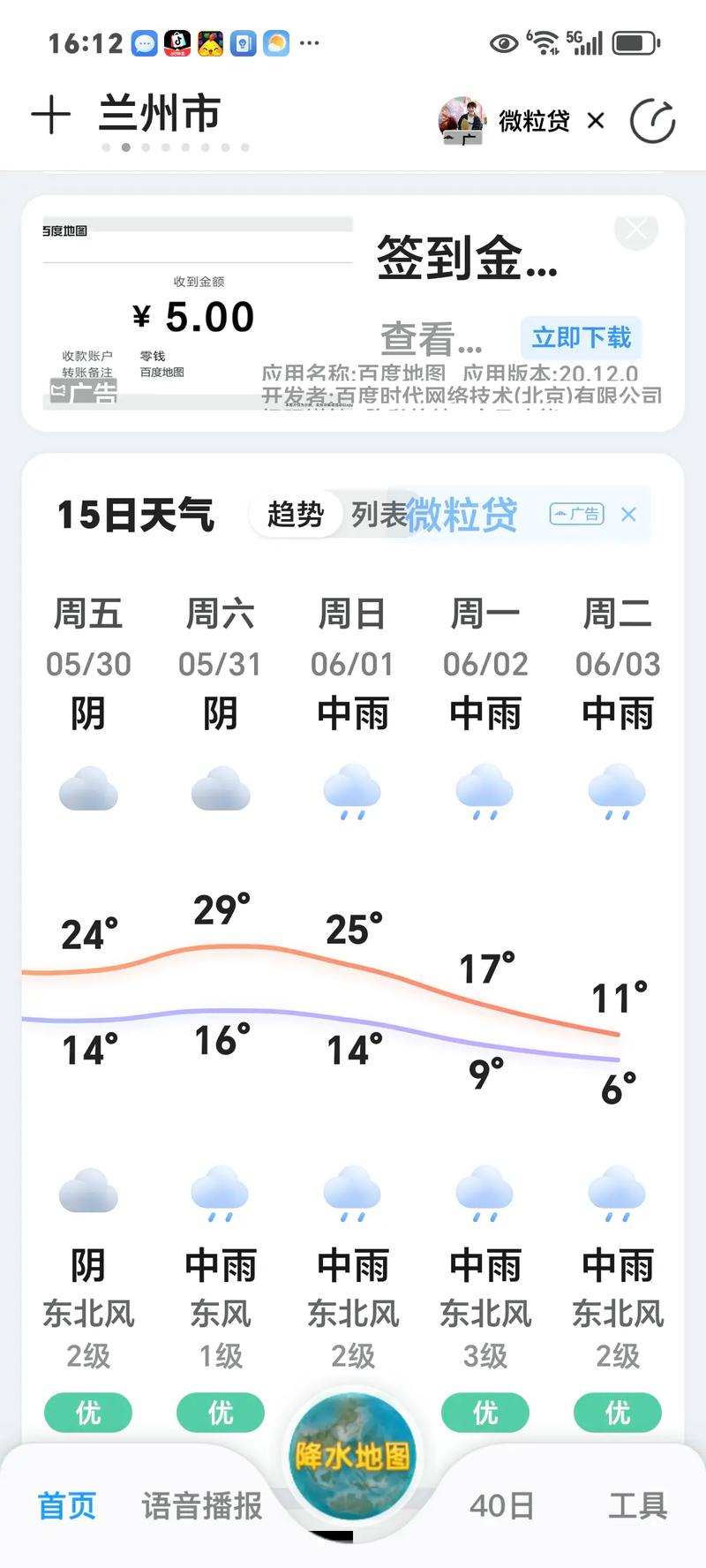Select the 首页 home tab

[x=67, y=1506]
